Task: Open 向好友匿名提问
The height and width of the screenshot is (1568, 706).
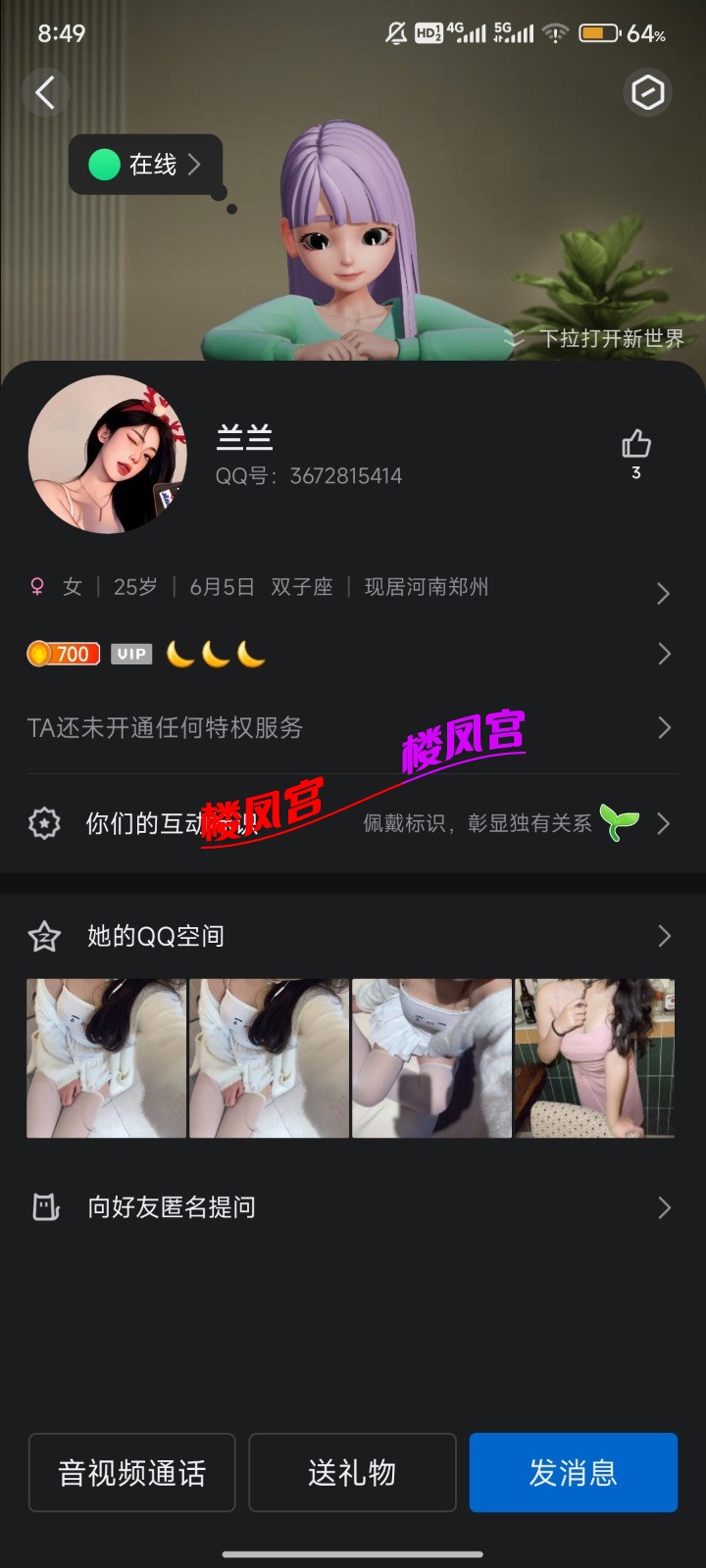Action: (351, 1207)
